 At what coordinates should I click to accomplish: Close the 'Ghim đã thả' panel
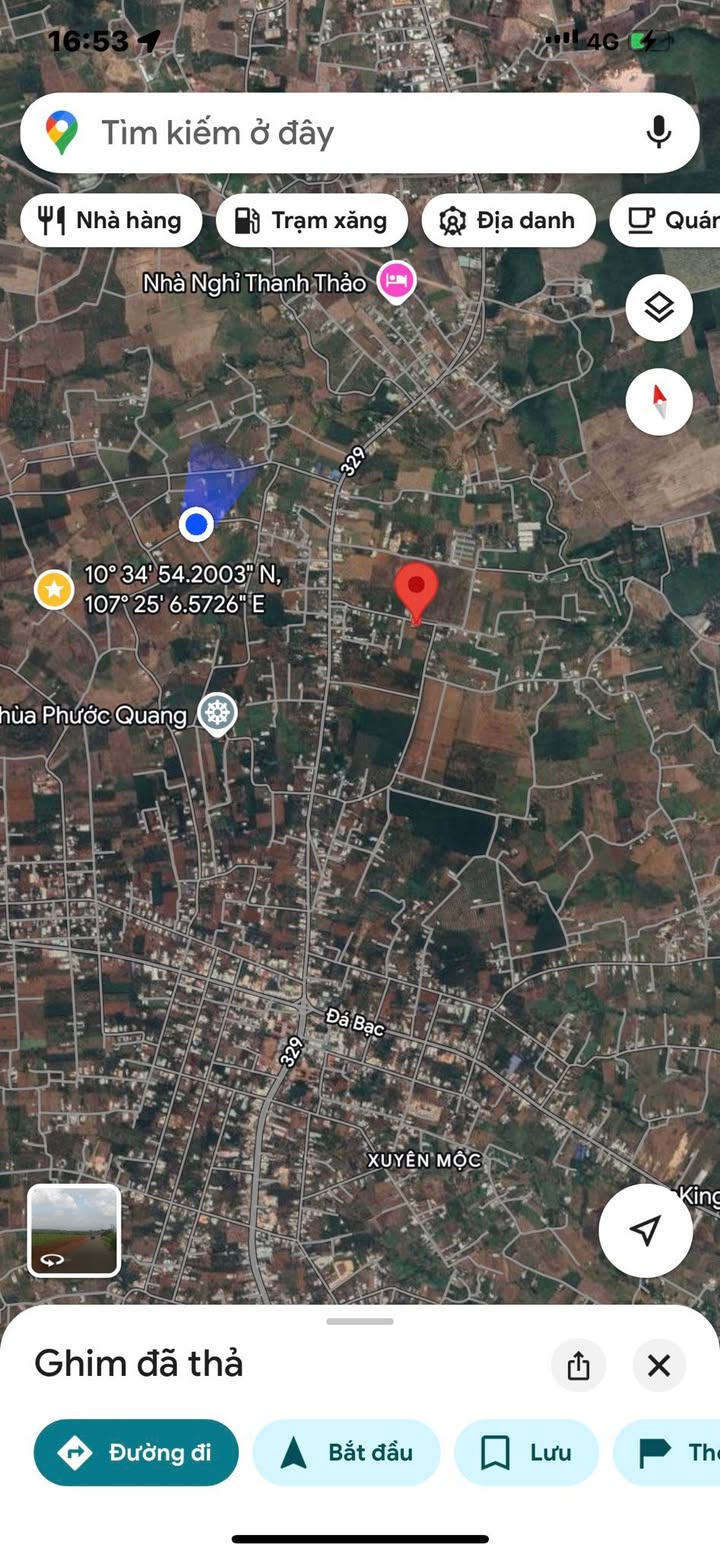coord(659,1365)
